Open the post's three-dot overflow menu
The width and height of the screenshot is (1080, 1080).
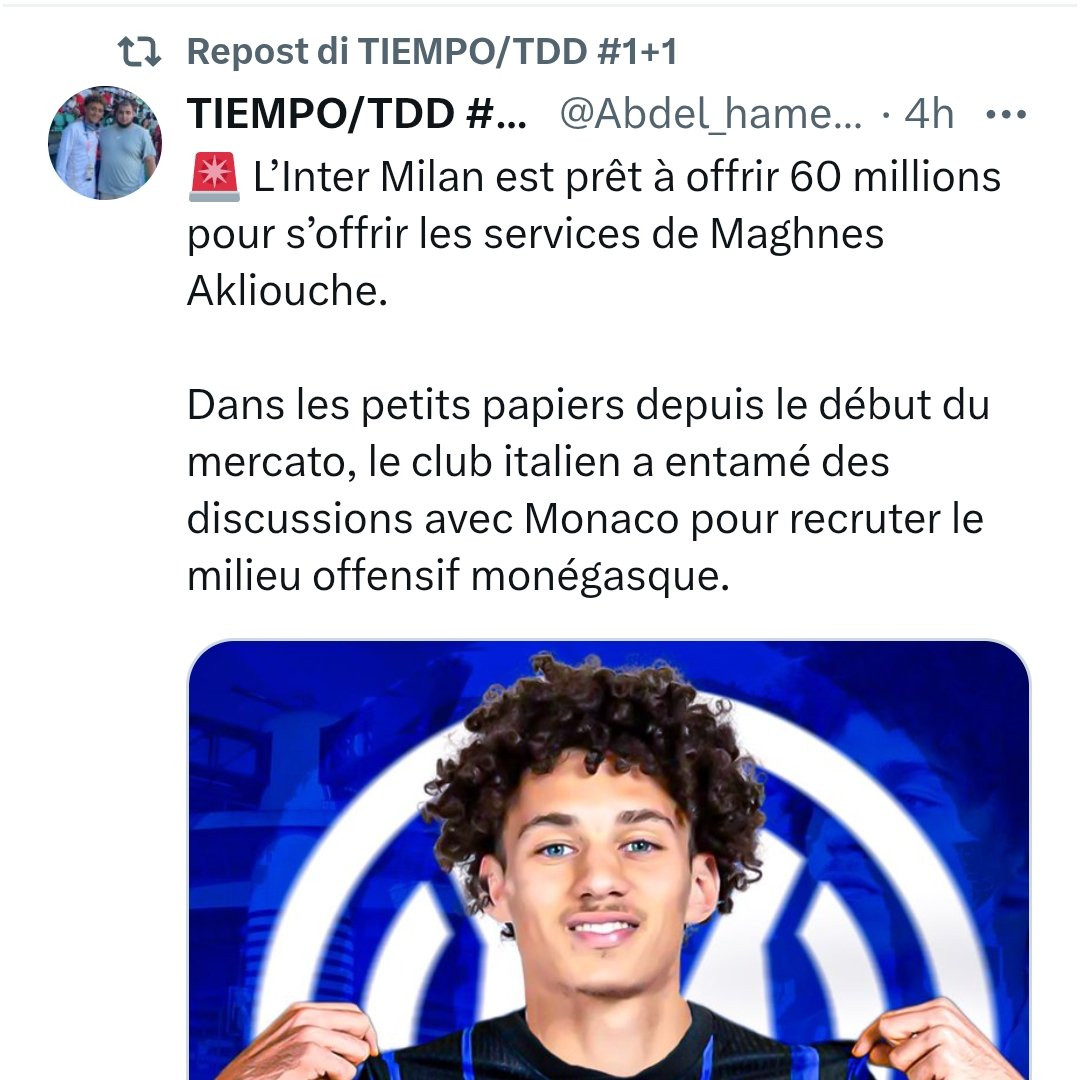[x=1006, y=115]
